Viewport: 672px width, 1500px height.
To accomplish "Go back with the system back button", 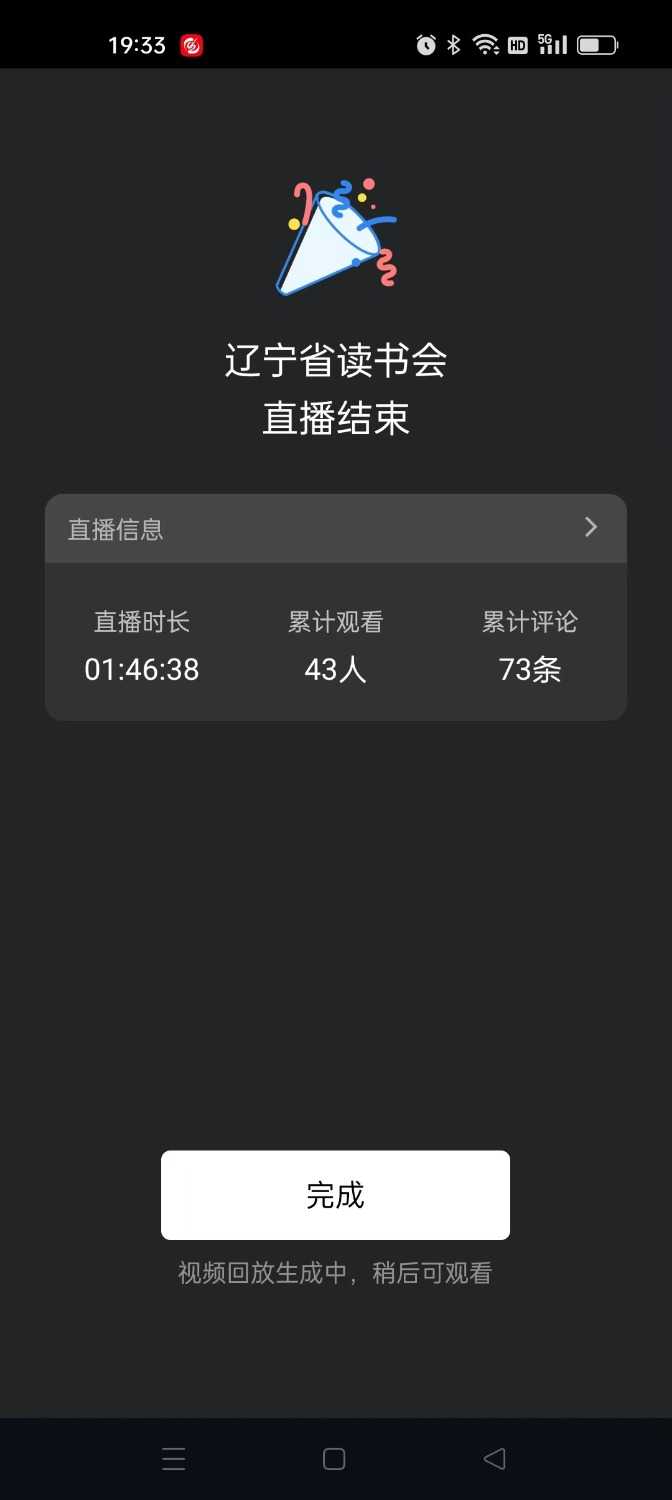I will click(x=494, y=1459).
